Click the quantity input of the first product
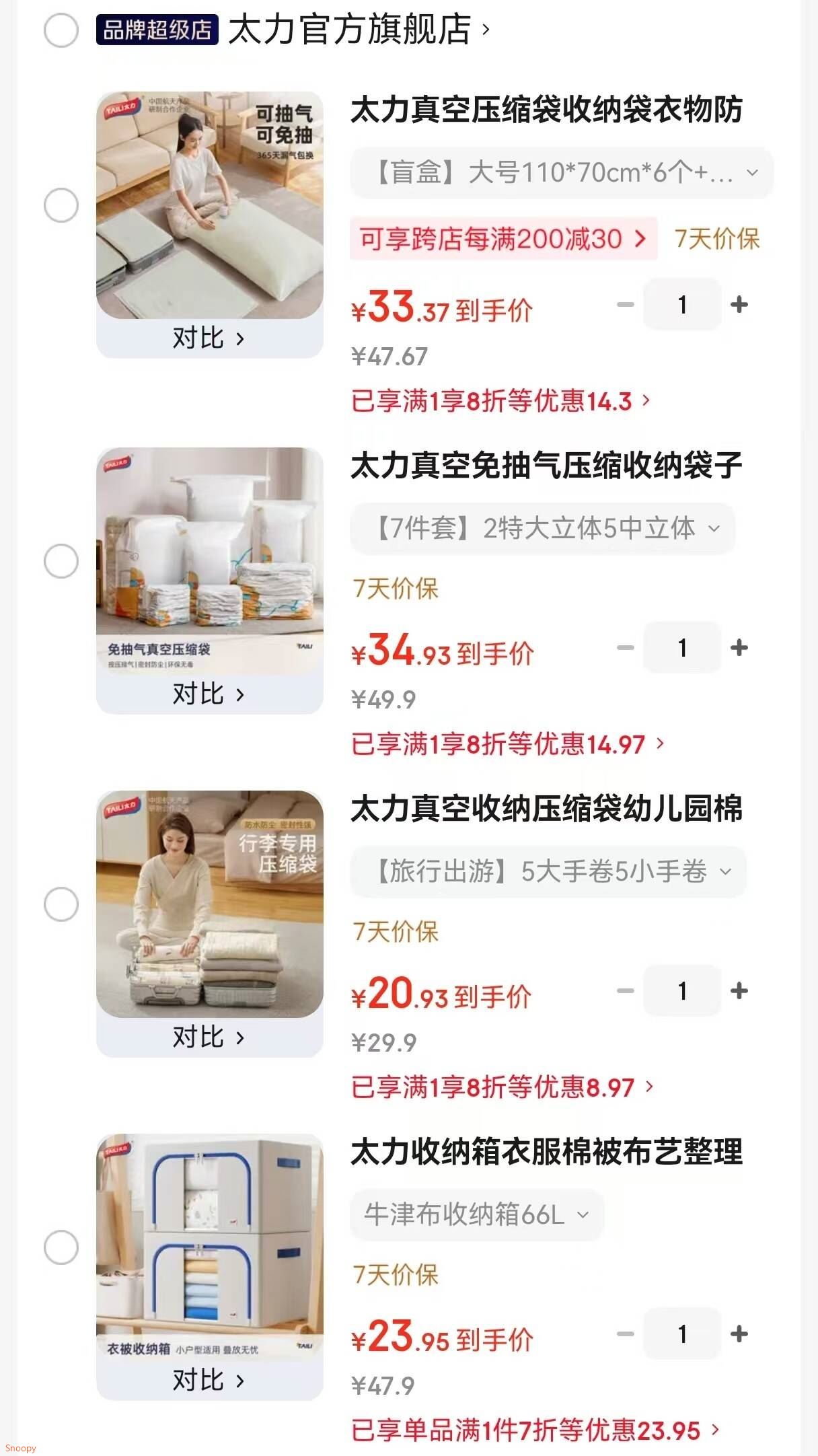 coord(681,304)
